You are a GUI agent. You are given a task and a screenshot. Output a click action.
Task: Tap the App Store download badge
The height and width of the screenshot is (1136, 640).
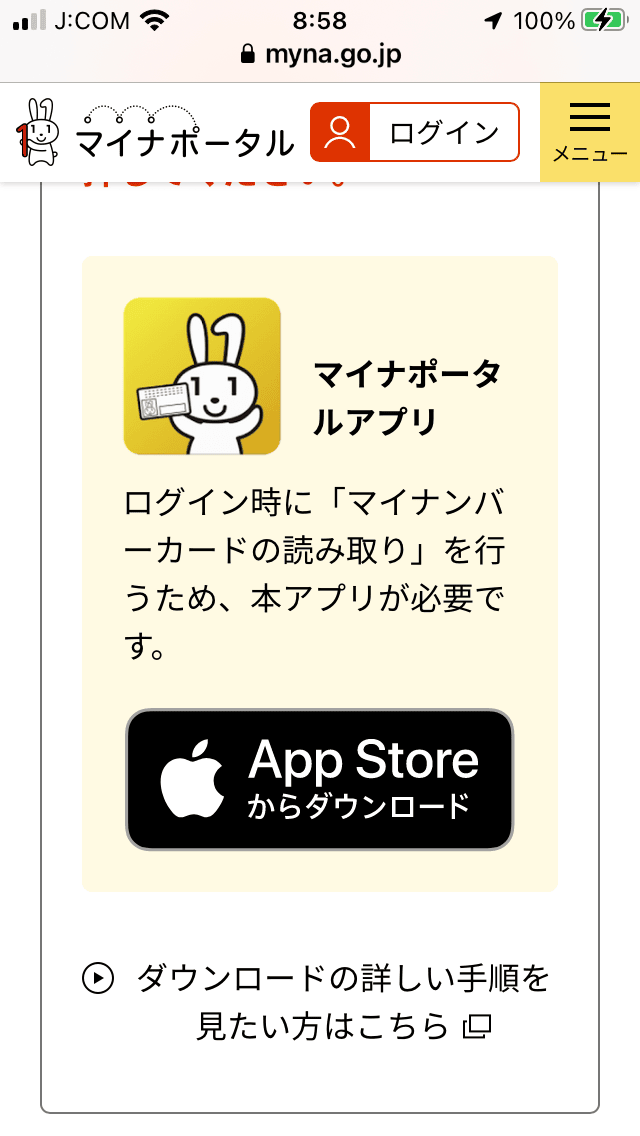pos(320,779)
